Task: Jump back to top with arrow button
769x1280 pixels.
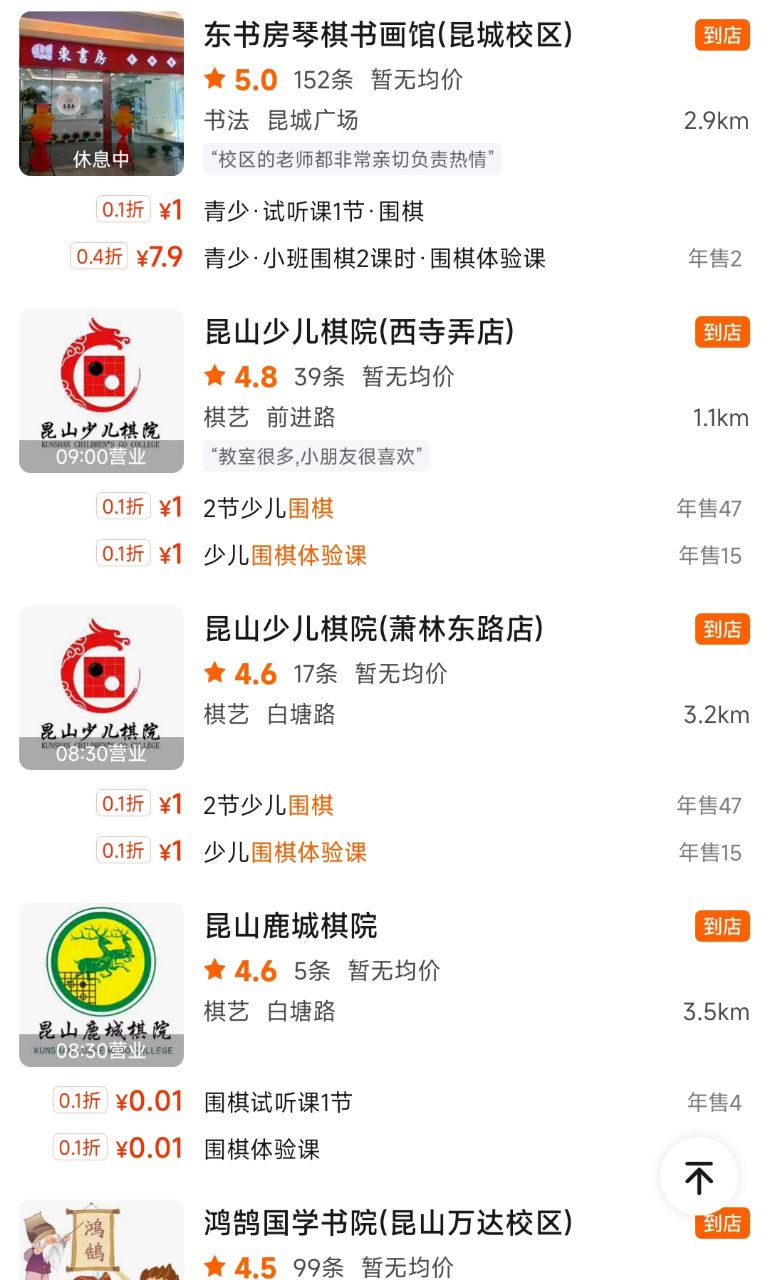Action: tap(699, 1177)
